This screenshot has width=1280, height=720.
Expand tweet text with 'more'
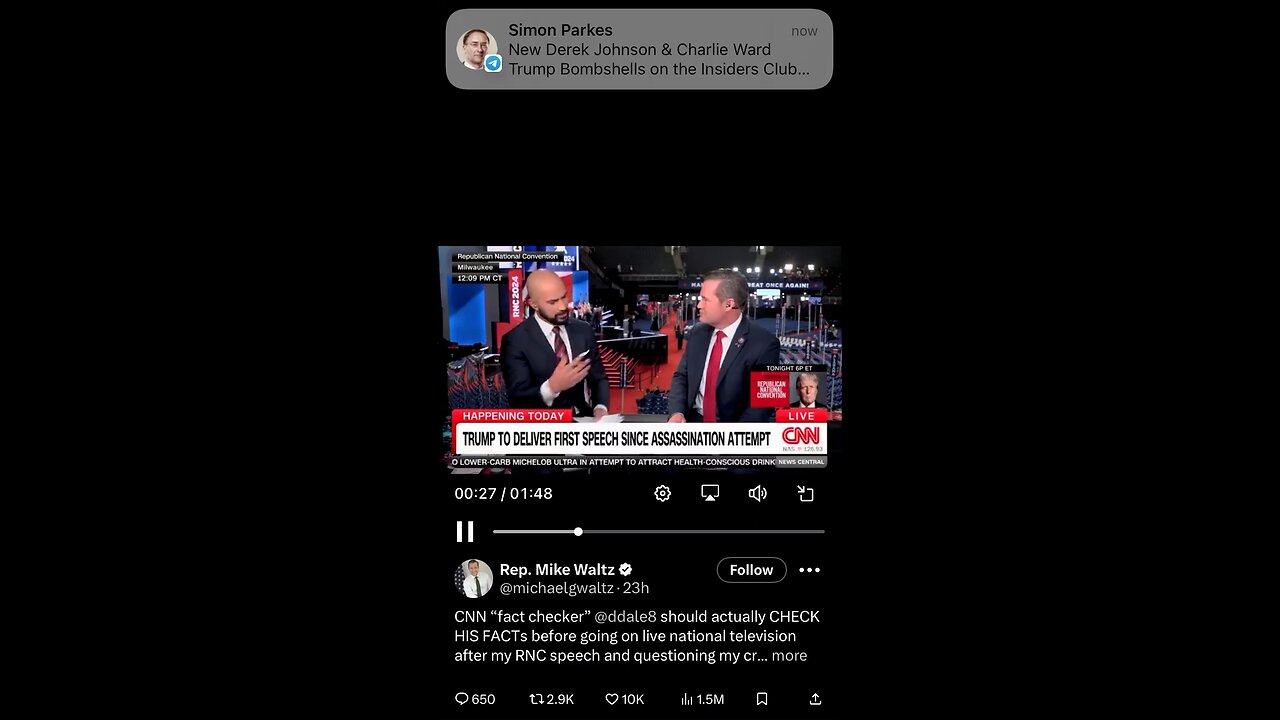coord(789,656)
